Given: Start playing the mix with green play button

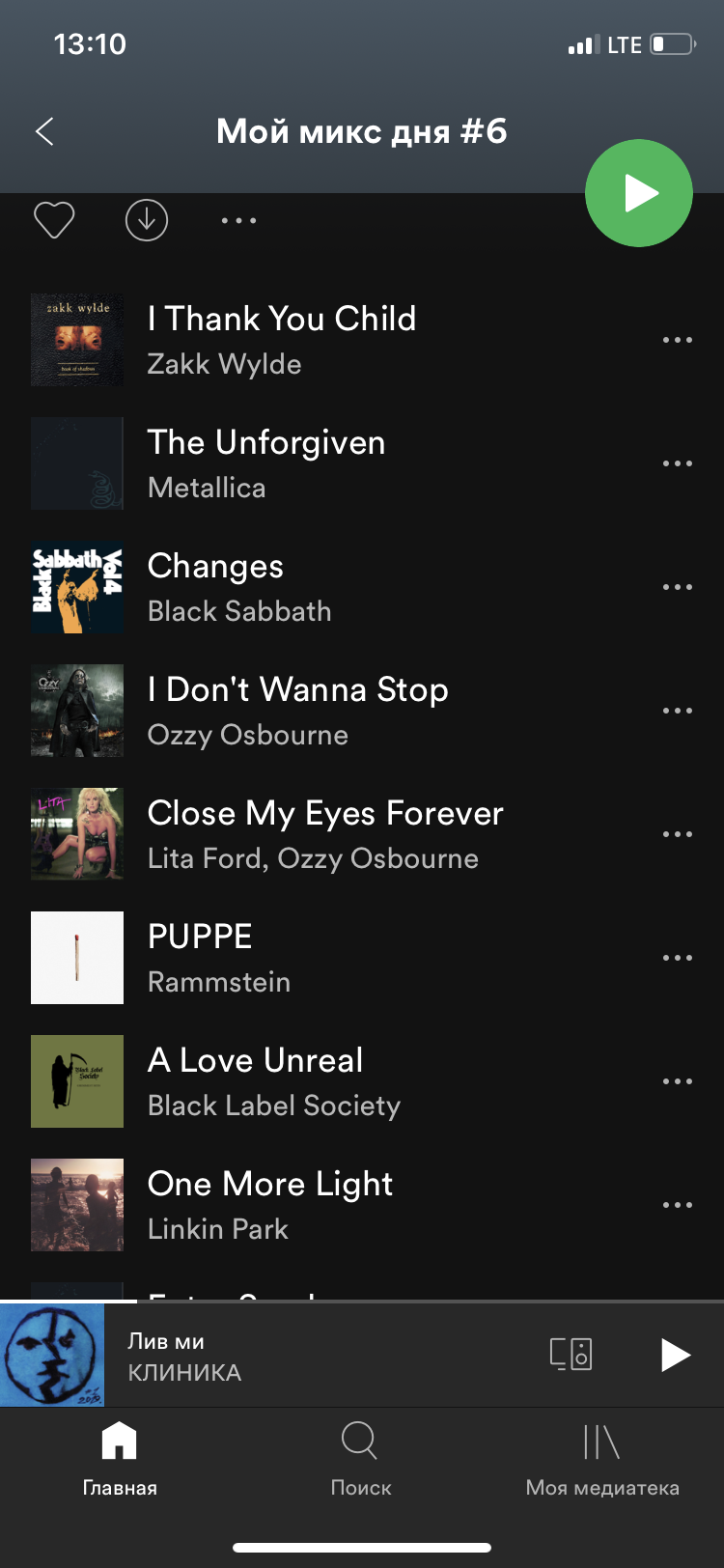Looking at the screenshot, I should click(638, 193).
